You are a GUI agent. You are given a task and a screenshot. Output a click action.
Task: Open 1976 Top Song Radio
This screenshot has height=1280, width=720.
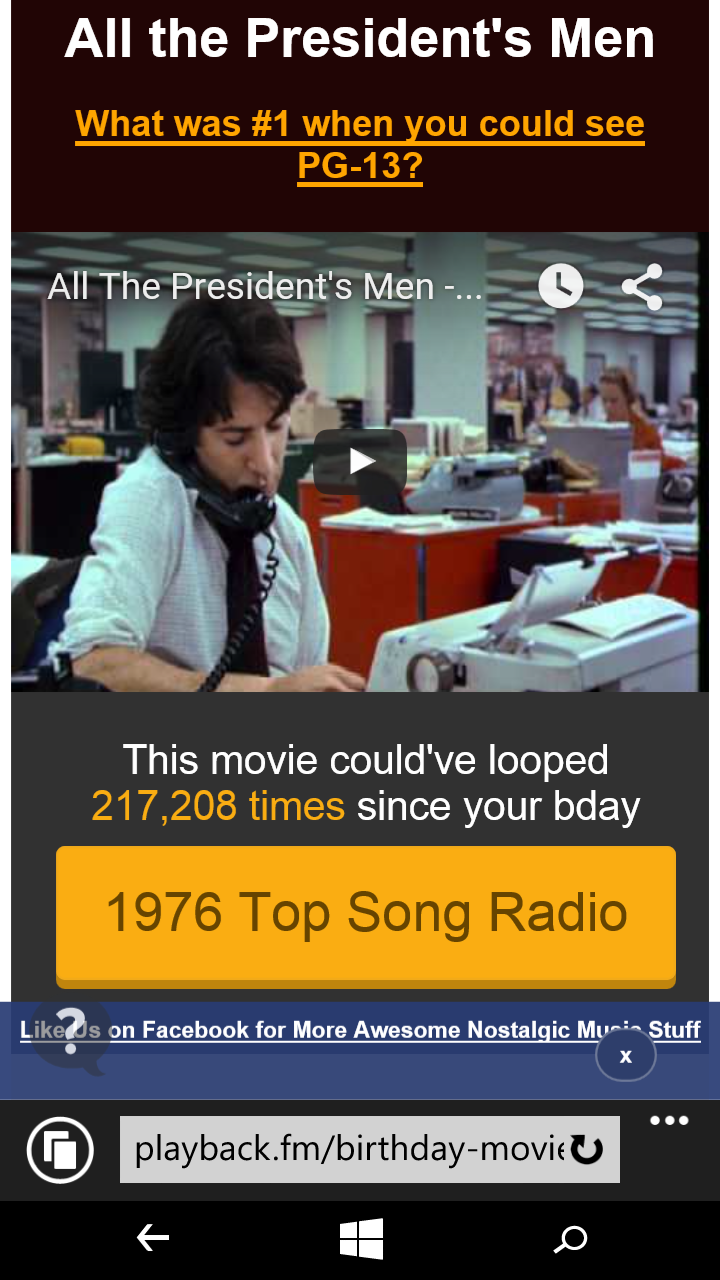pyautogui.click(x=366, y=912)
